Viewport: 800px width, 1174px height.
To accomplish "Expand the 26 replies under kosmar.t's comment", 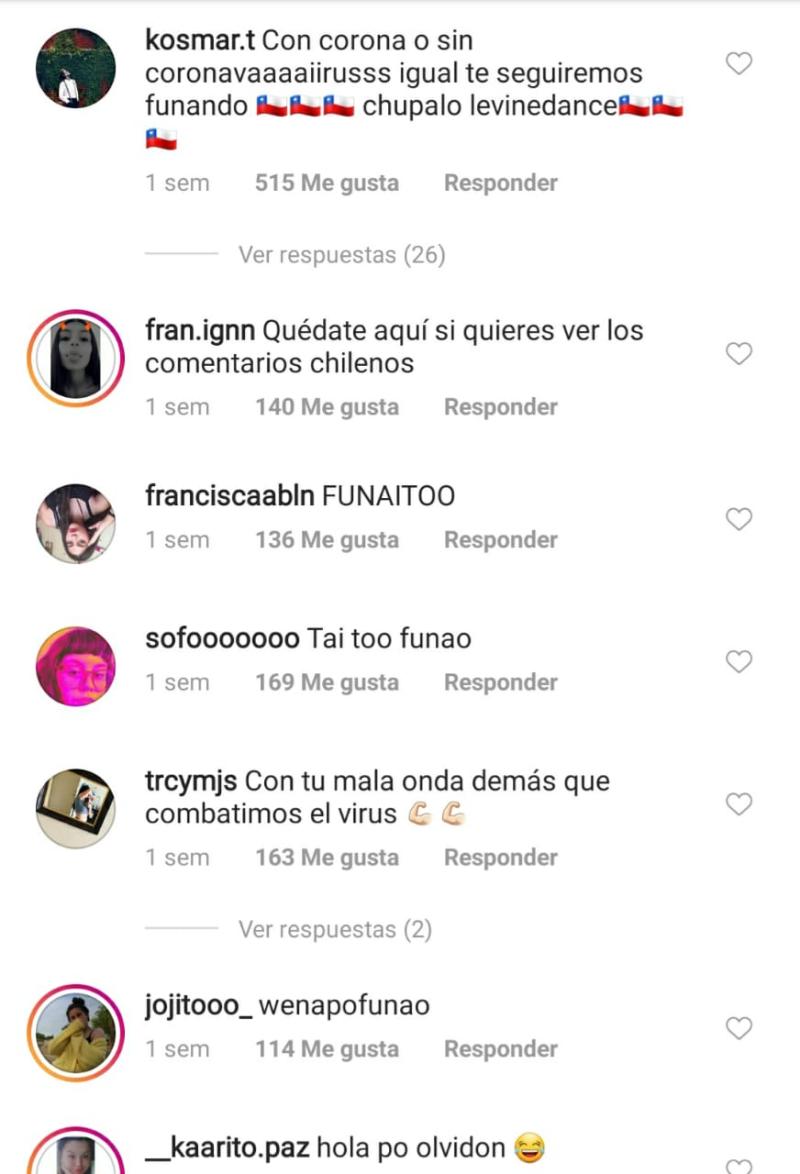I will [x=340, y=255].
